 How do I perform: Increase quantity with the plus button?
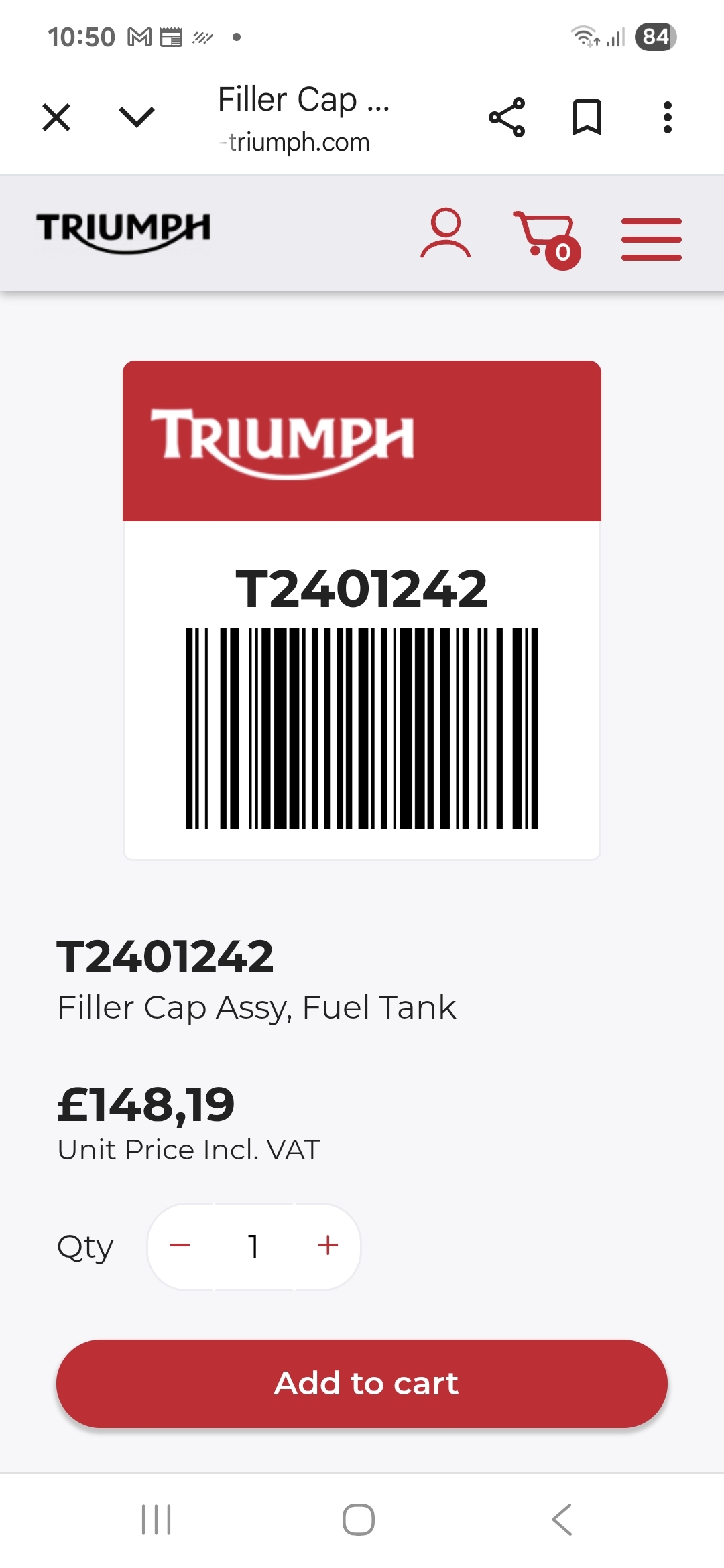328,1246
